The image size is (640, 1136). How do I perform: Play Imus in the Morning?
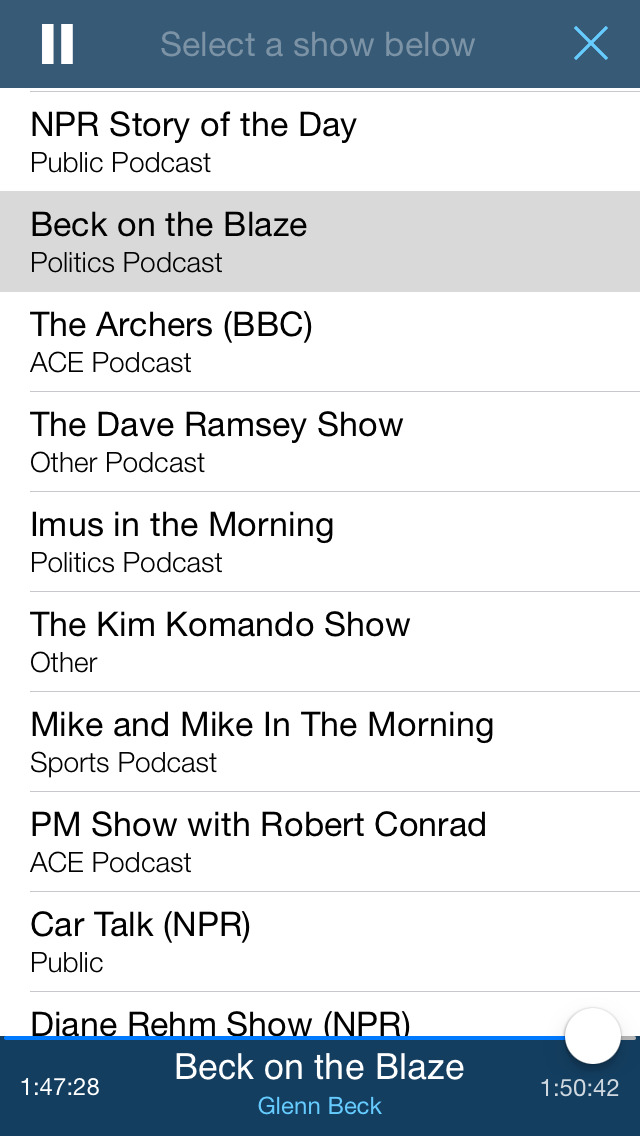pyautogui.click(x=320, y=541)
